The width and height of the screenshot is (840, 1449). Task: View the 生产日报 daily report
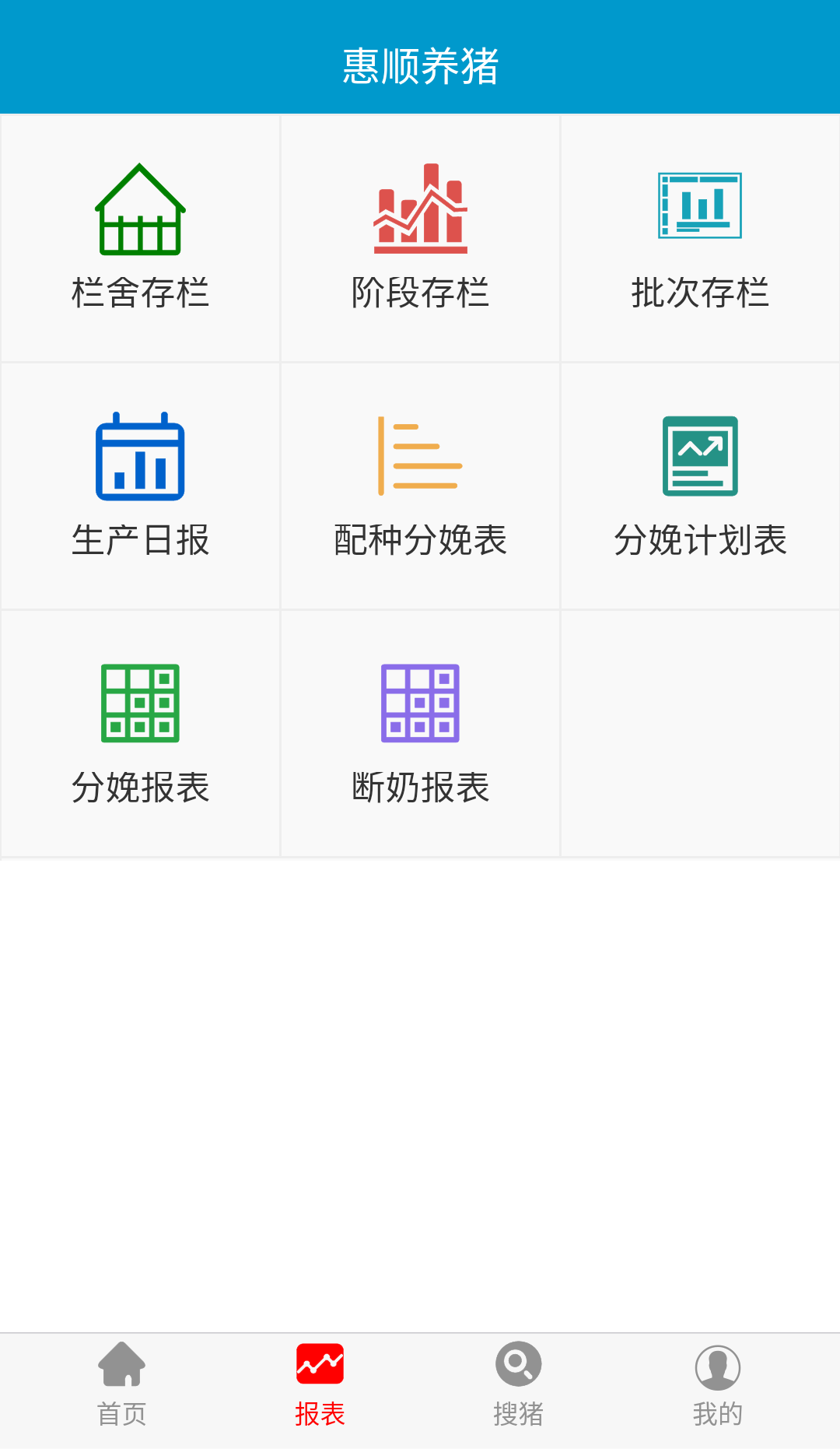coord(140,486)
